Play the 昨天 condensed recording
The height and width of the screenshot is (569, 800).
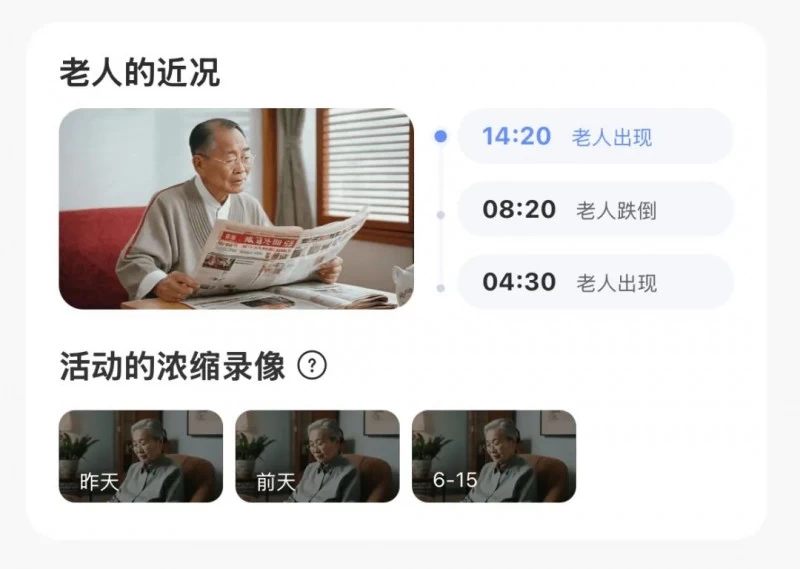coord(140,456)
